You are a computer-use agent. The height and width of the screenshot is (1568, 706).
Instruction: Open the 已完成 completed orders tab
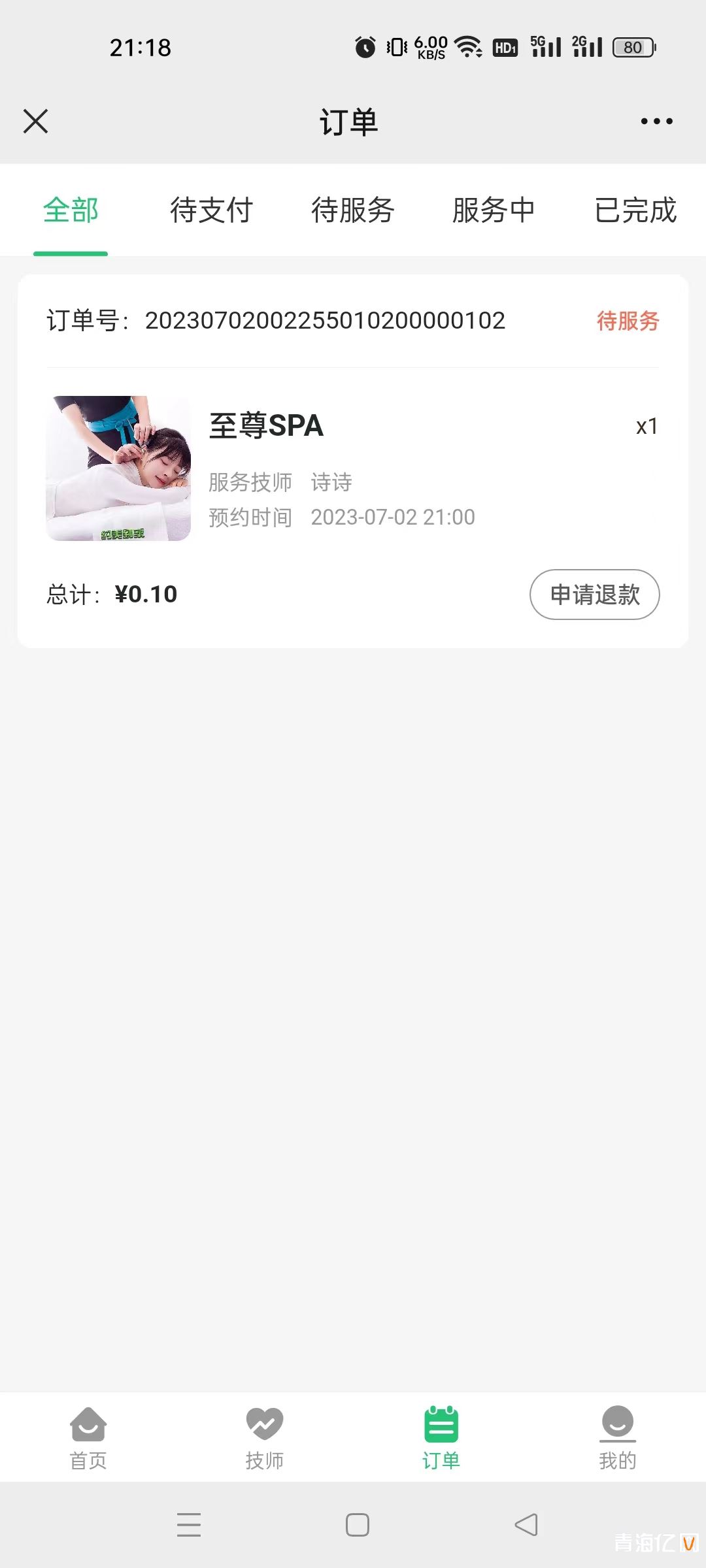pyautogui.click(x=636, y=210)
